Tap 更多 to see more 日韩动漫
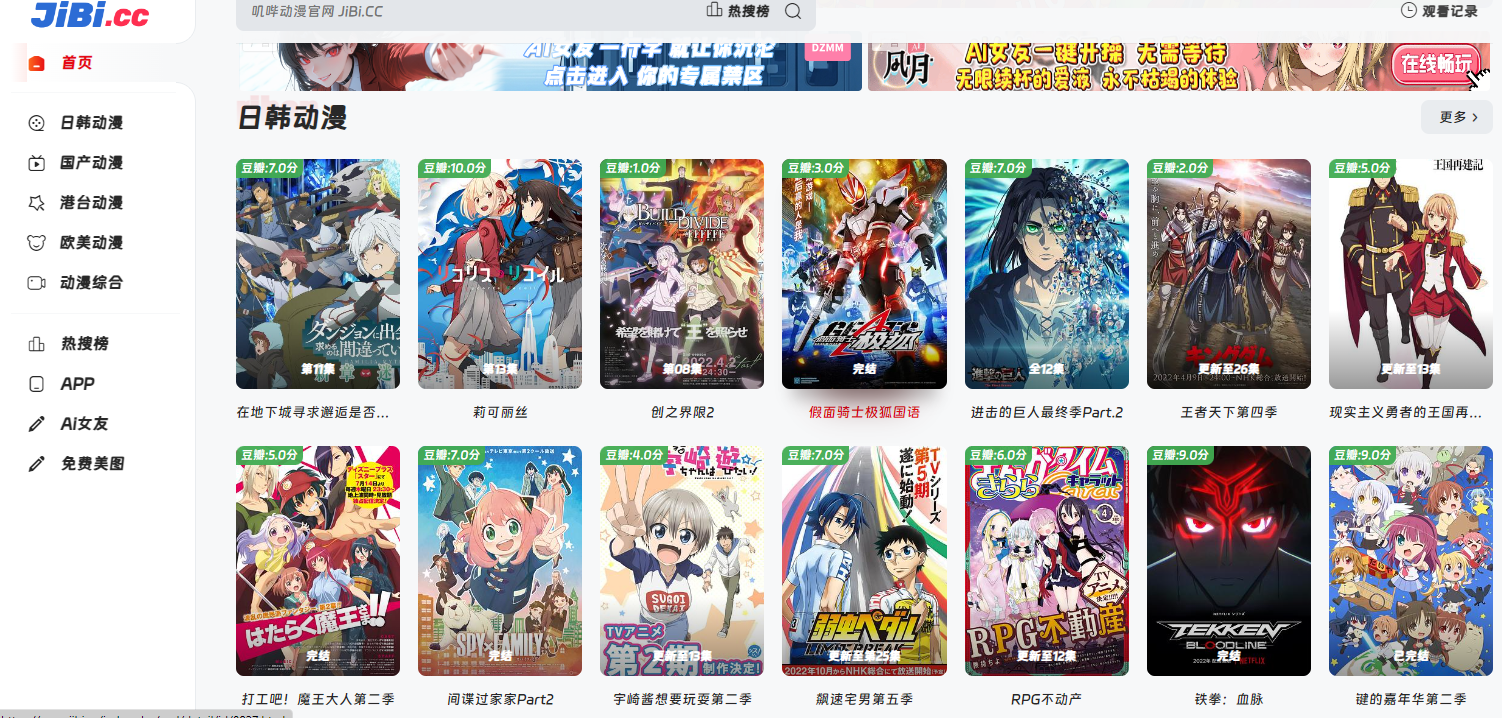1502x718 pixels. pyautogui.click(x=1457, y=117)
